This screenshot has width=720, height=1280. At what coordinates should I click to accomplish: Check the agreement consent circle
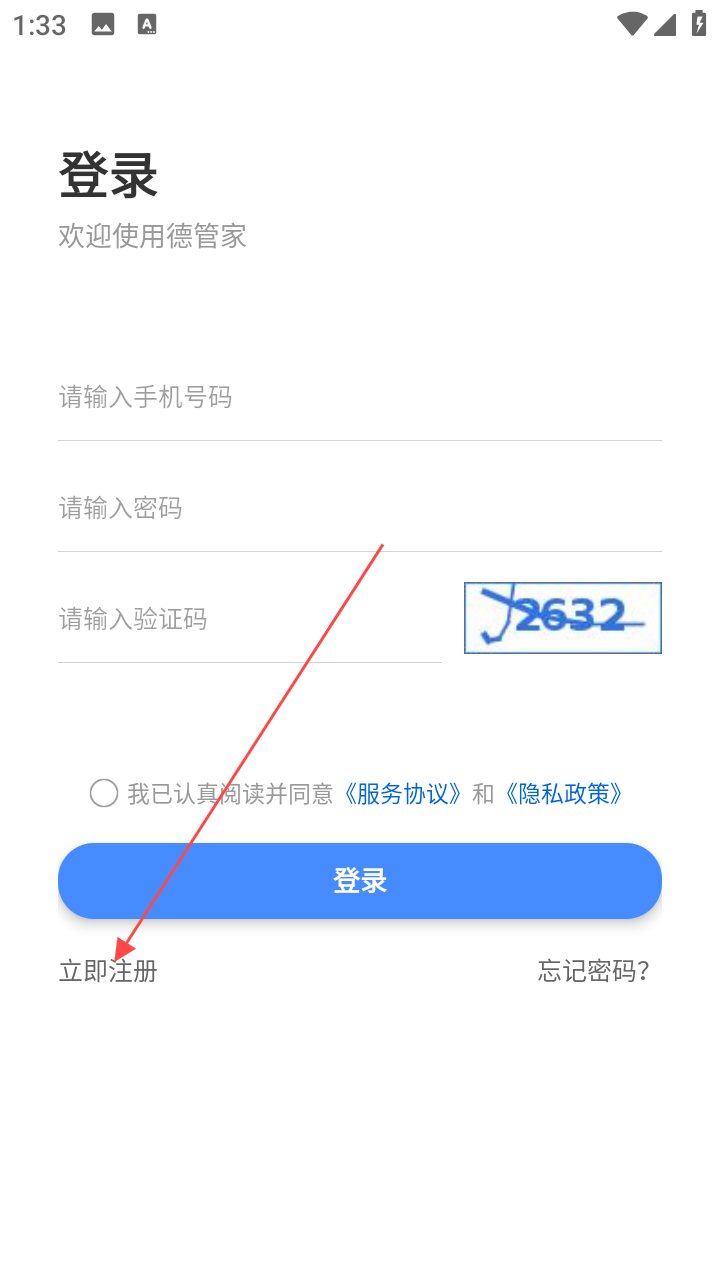(x=104, y=794)
